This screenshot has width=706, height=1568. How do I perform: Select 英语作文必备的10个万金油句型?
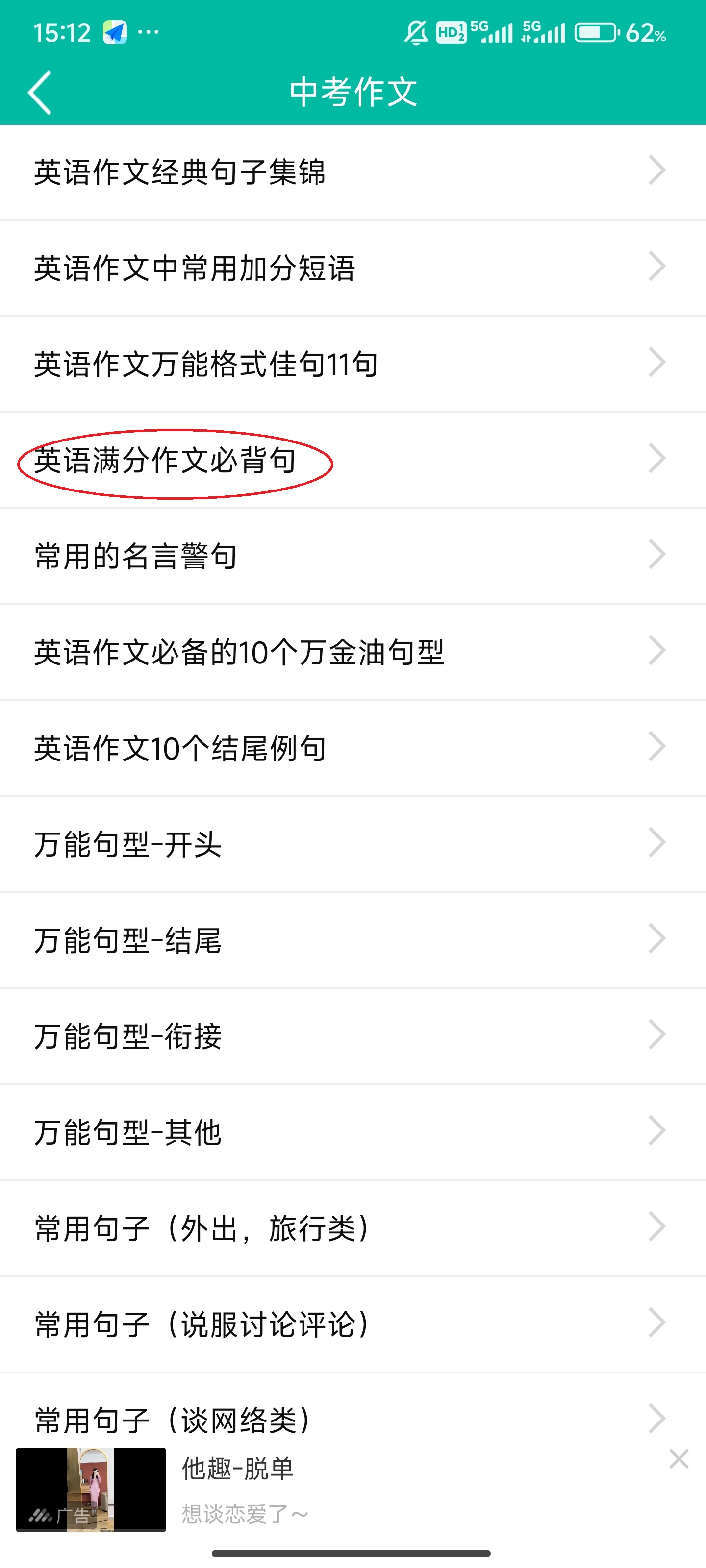pyautogui.click(x=239, y=651)
